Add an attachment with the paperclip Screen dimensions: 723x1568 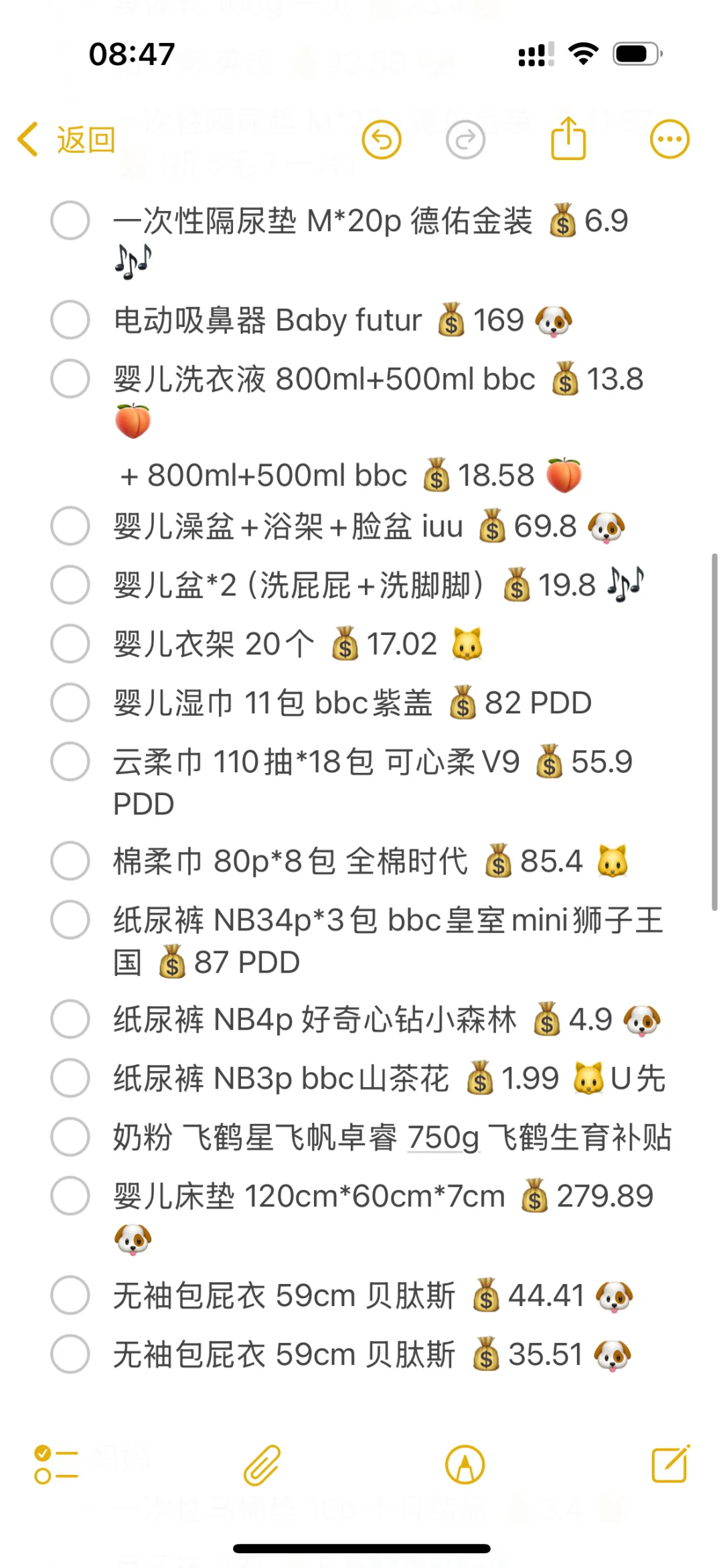262,1465
